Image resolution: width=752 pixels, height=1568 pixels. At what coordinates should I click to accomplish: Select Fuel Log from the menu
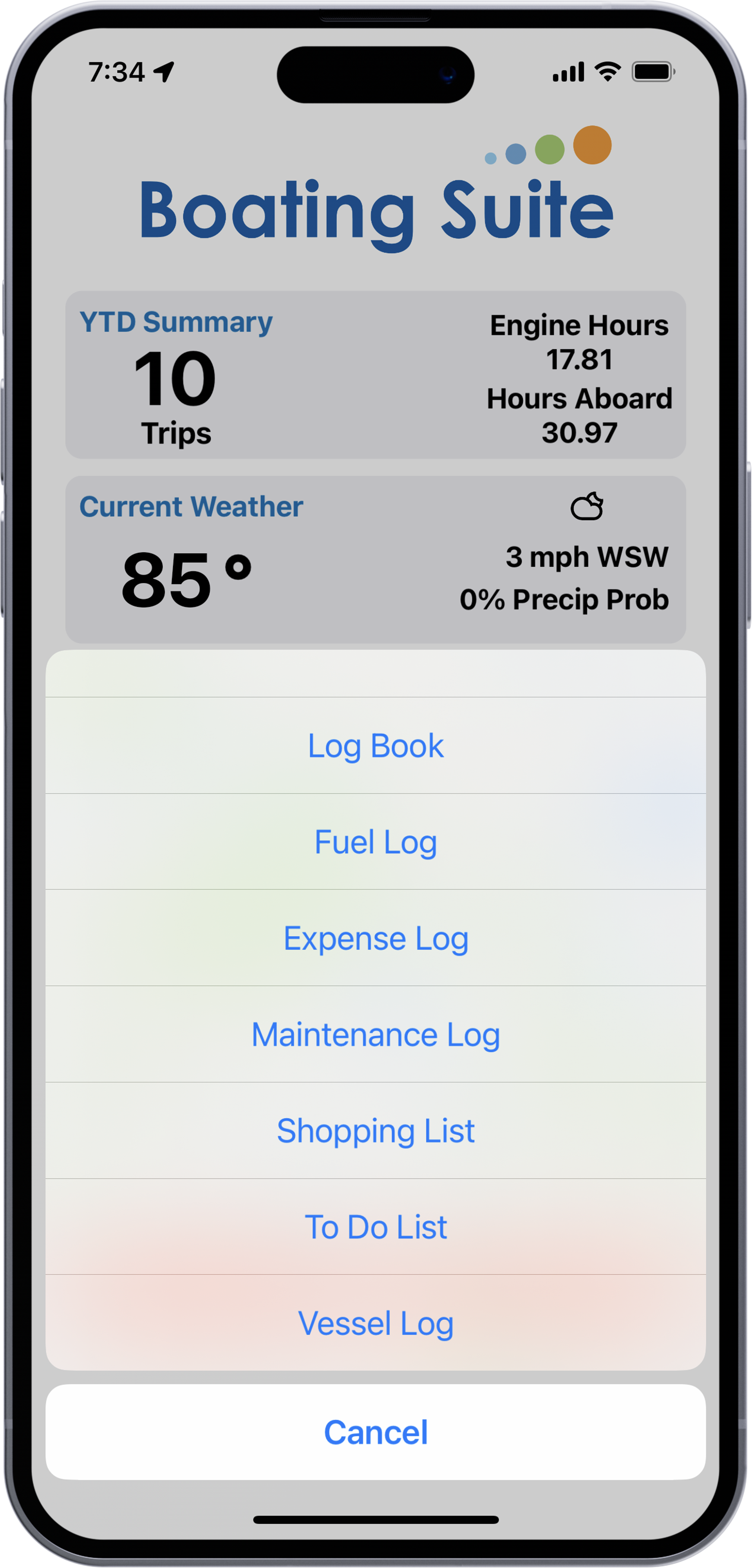click(376, 841)
